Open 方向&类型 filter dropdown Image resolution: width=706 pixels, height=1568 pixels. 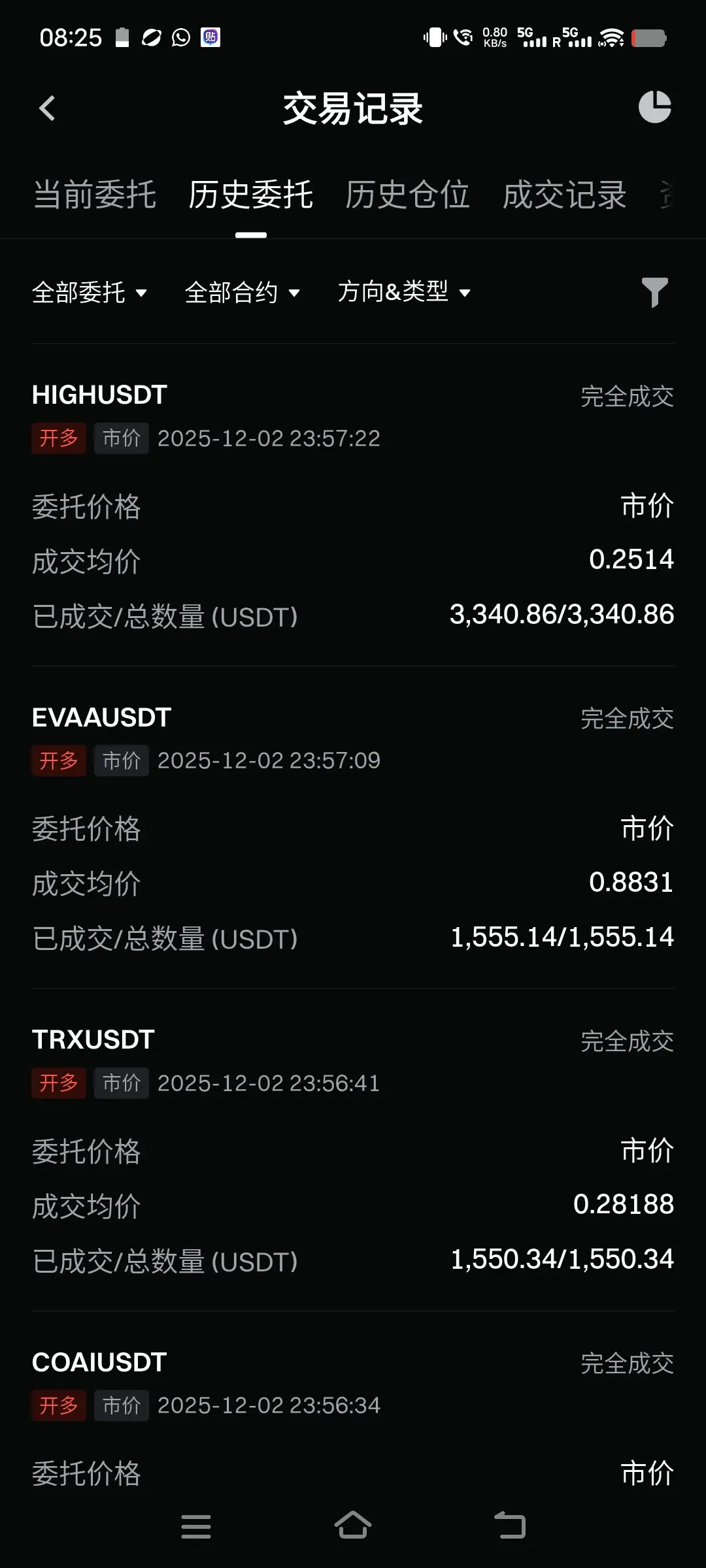click(x=403, y=292)
